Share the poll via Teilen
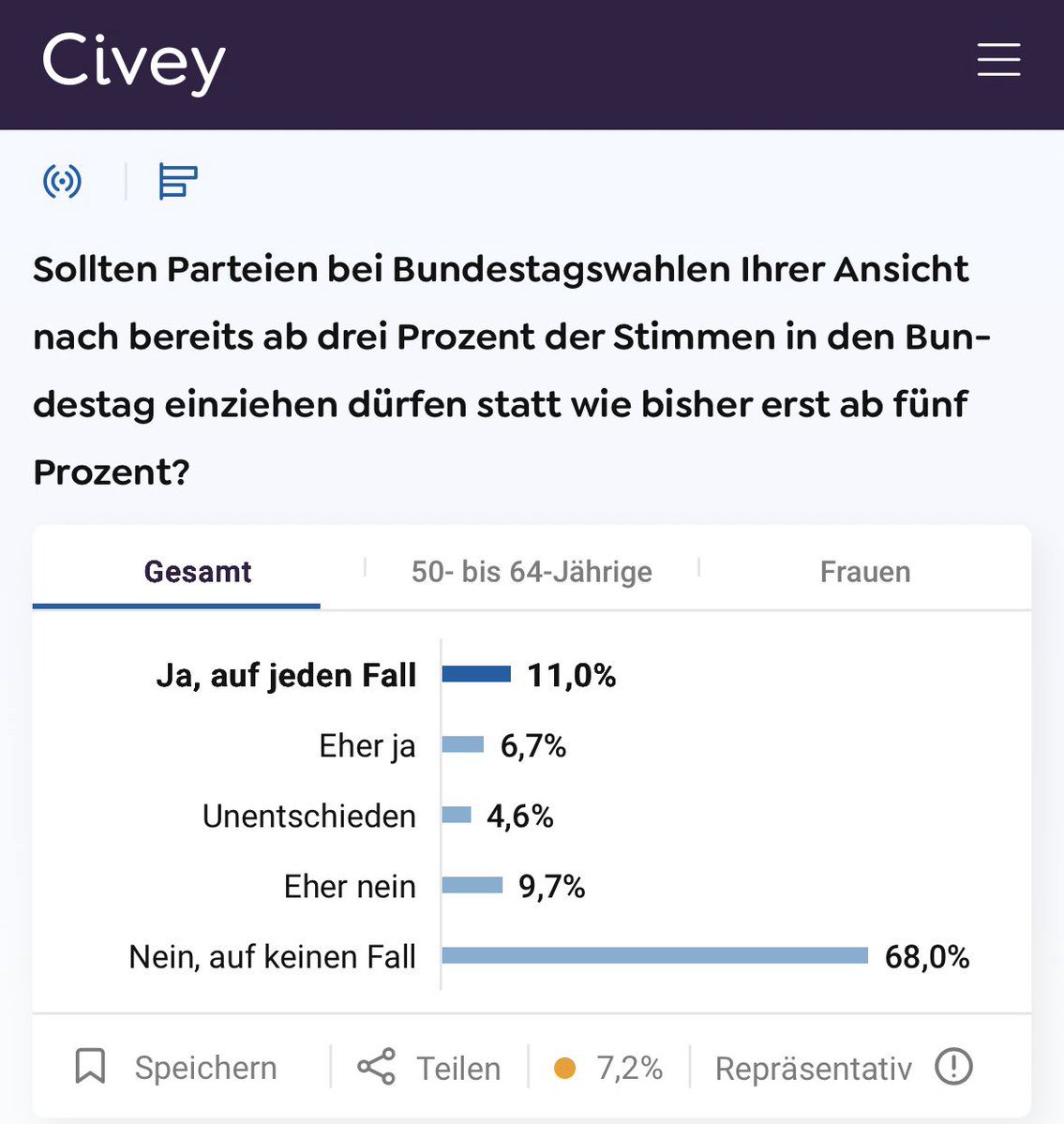Viewport: 1064px width, 1124px height. click(x=428, y=1068)
